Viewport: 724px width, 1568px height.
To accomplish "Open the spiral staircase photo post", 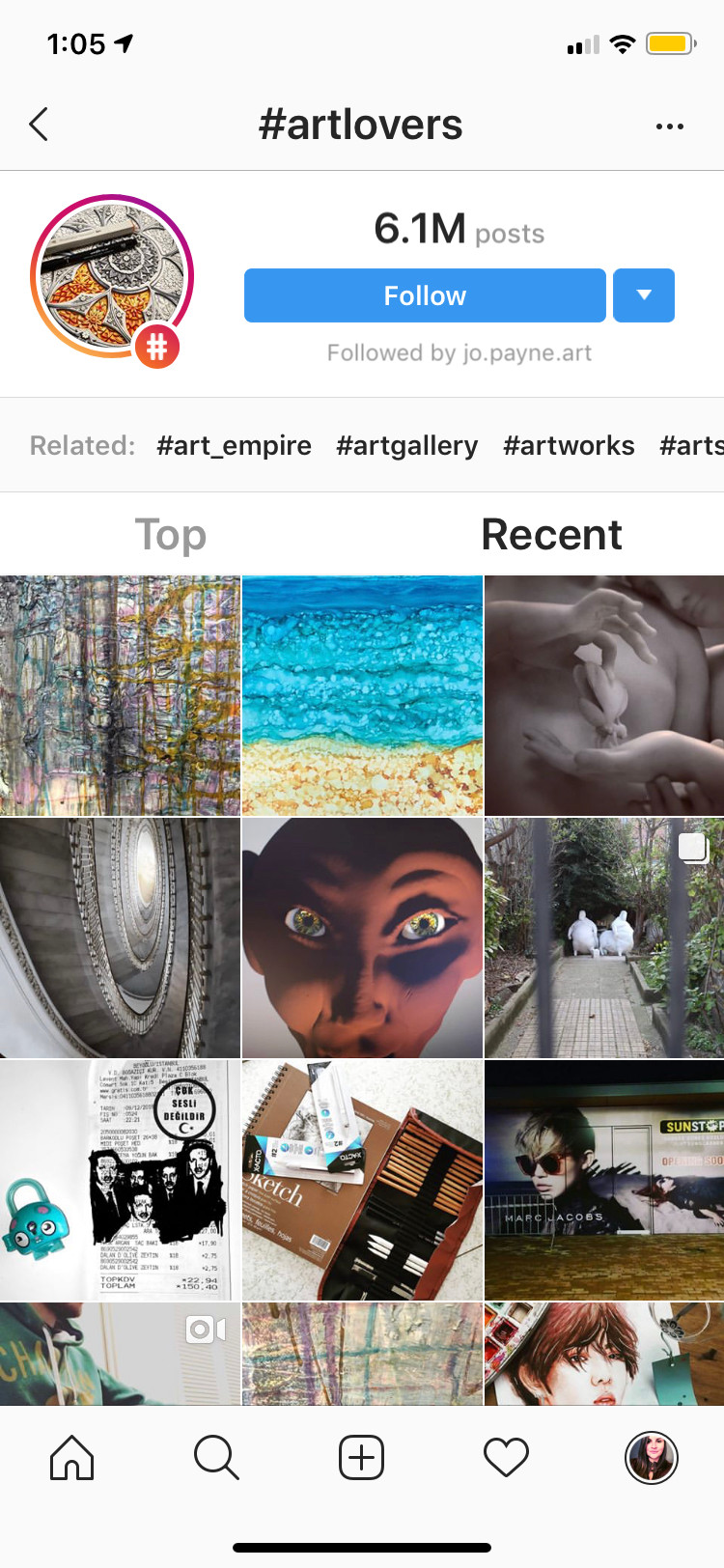I will click(120, 938).
